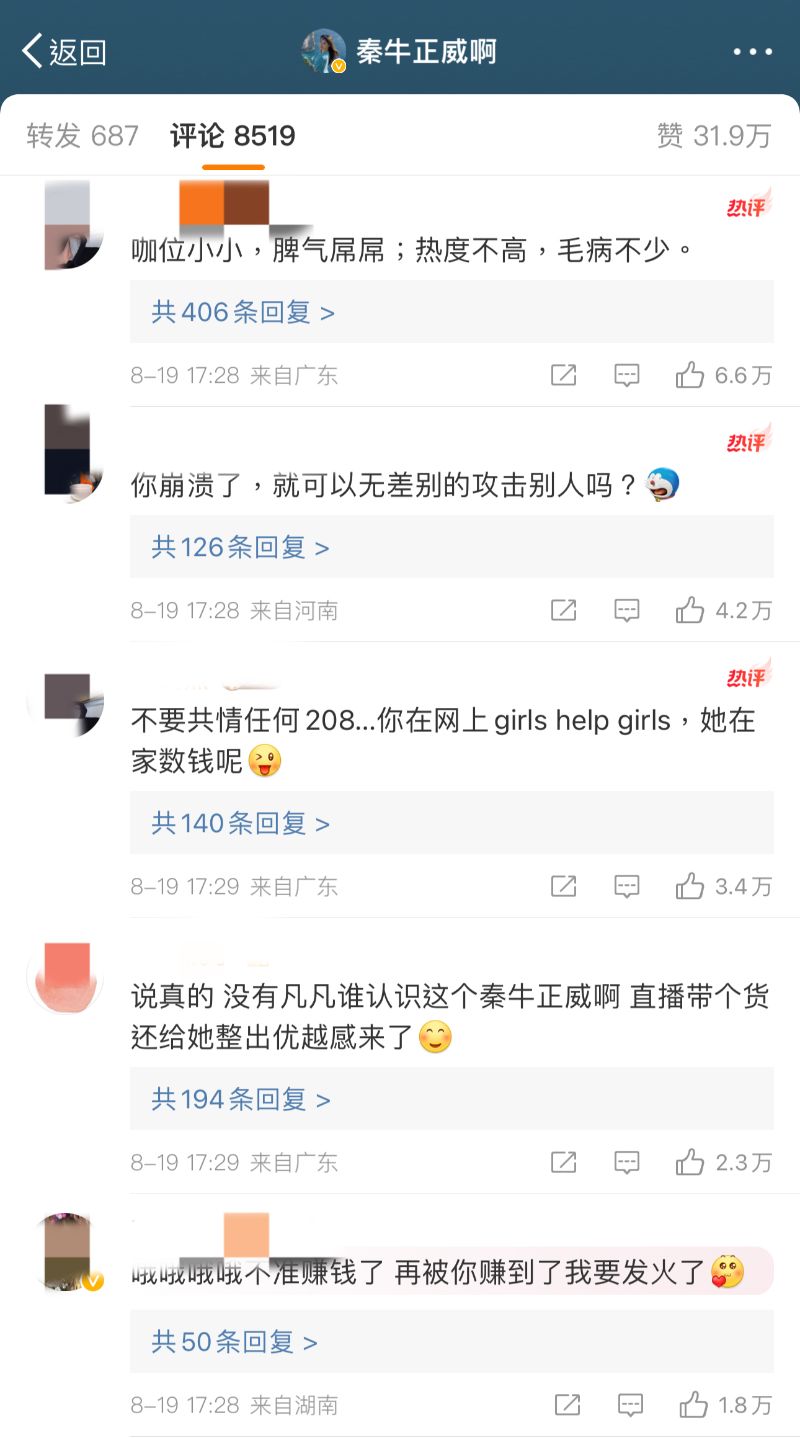Reply to the comment with 4.2万 likes
The height and width of the screenshot is (1438, 800).
click(627, 611)
